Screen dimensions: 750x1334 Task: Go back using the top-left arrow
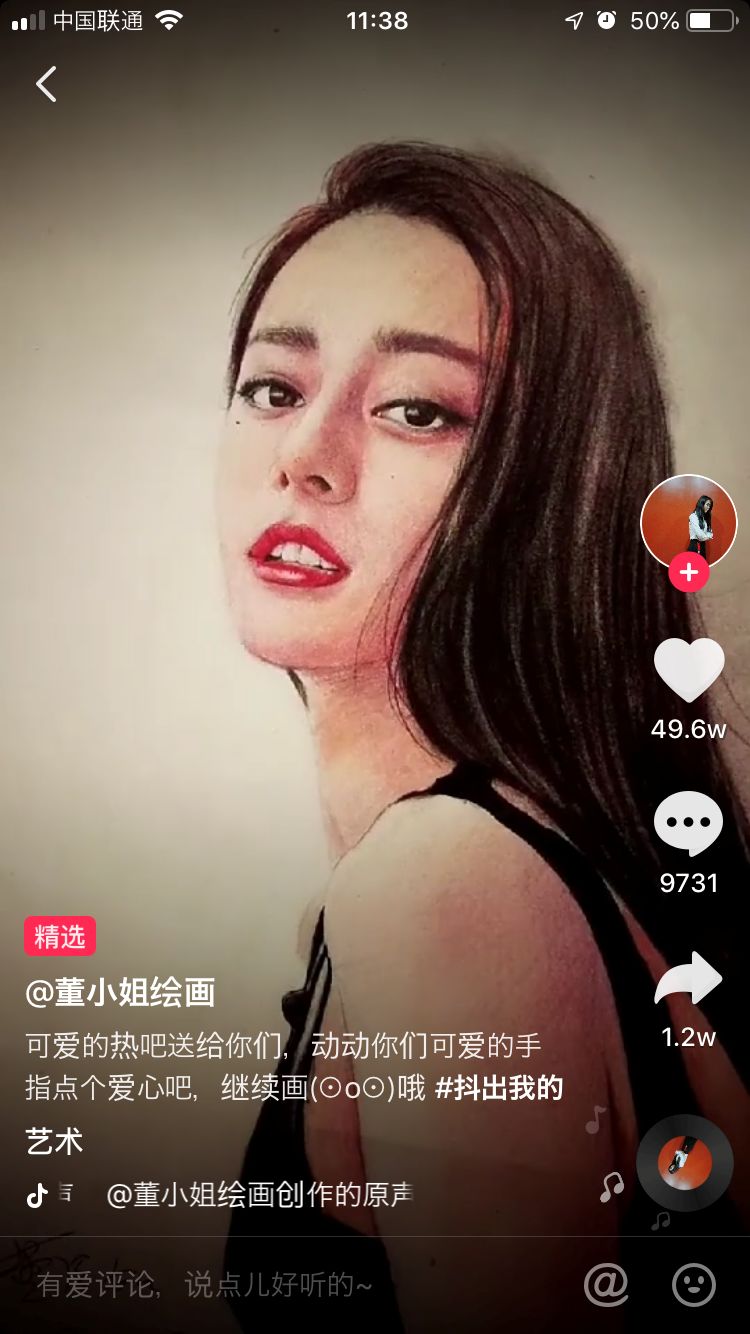point(46,84)
